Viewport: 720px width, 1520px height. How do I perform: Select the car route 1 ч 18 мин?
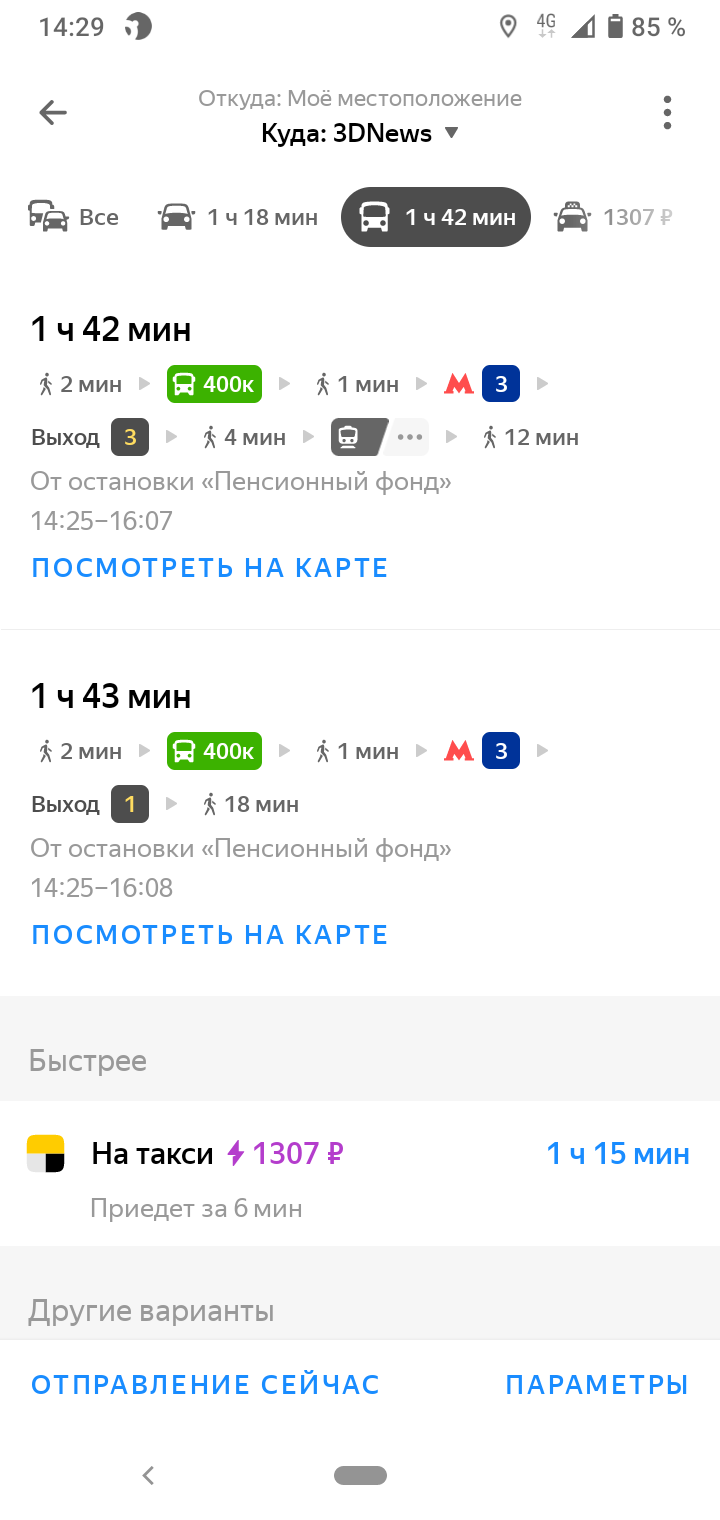[x=238, y=217]
